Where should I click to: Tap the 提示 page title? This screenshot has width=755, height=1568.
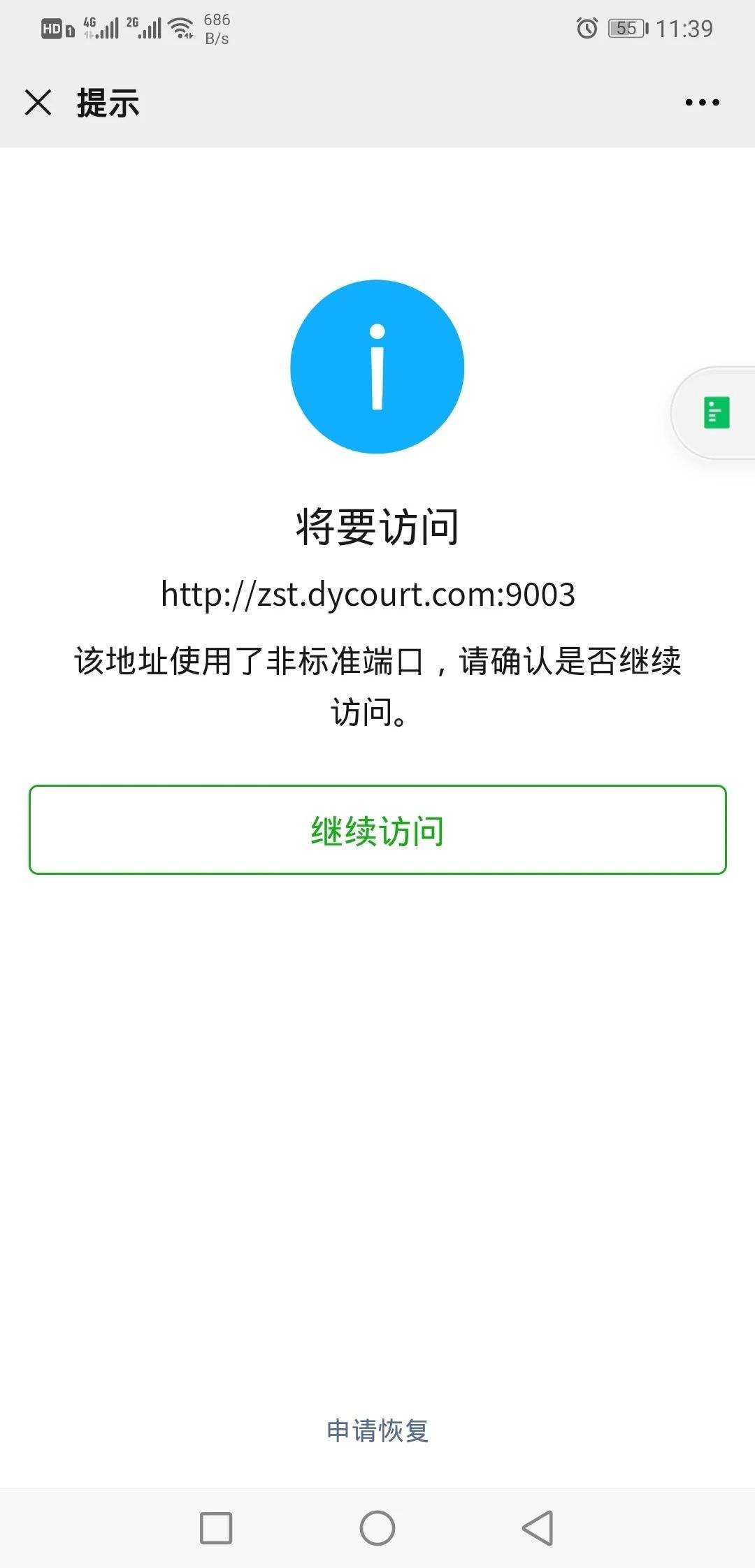pyautogui.click(x=107, y=102)
